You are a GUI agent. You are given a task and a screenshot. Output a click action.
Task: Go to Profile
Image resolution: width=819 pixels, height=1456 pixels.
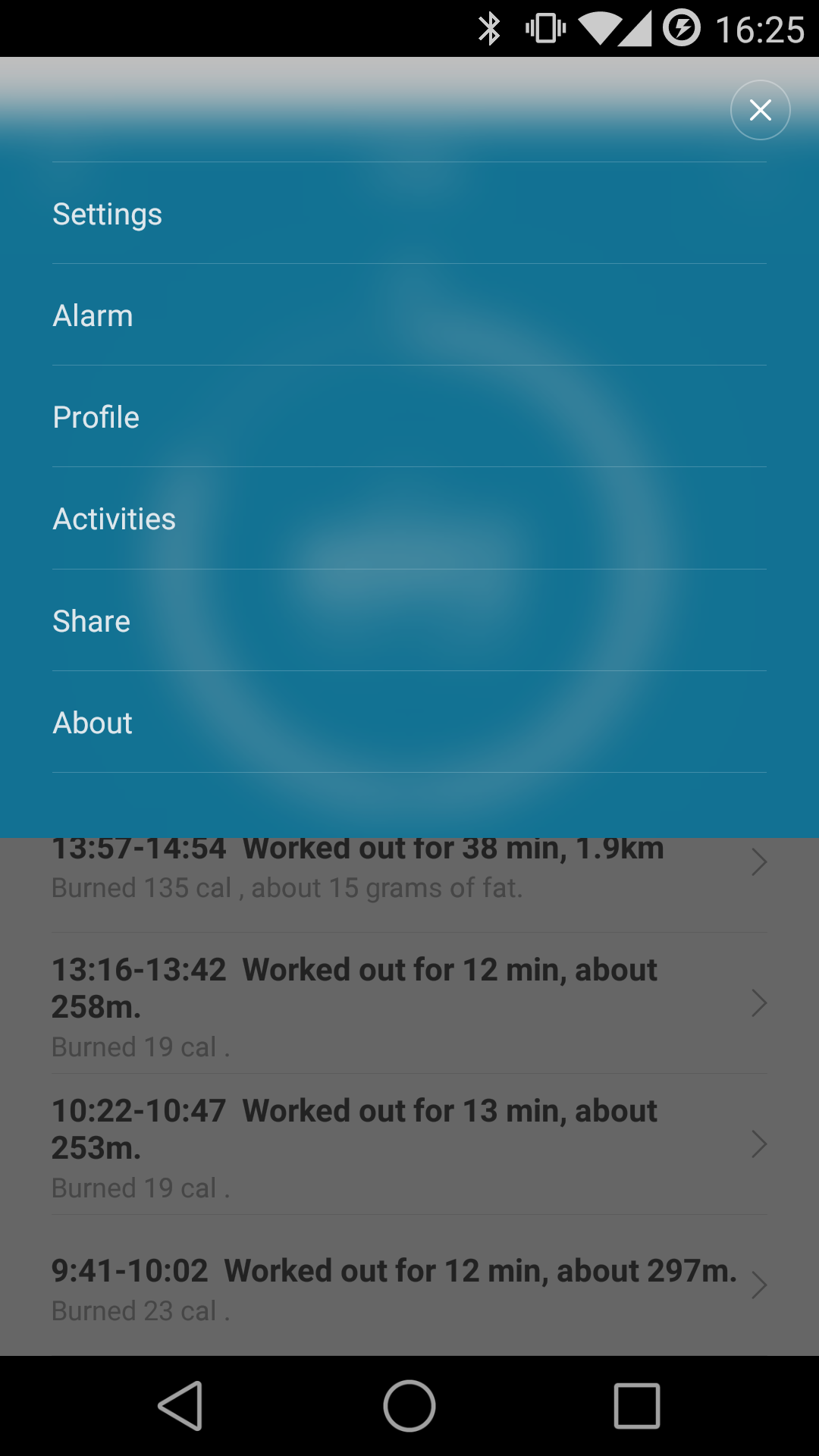(x=409, y=416)
